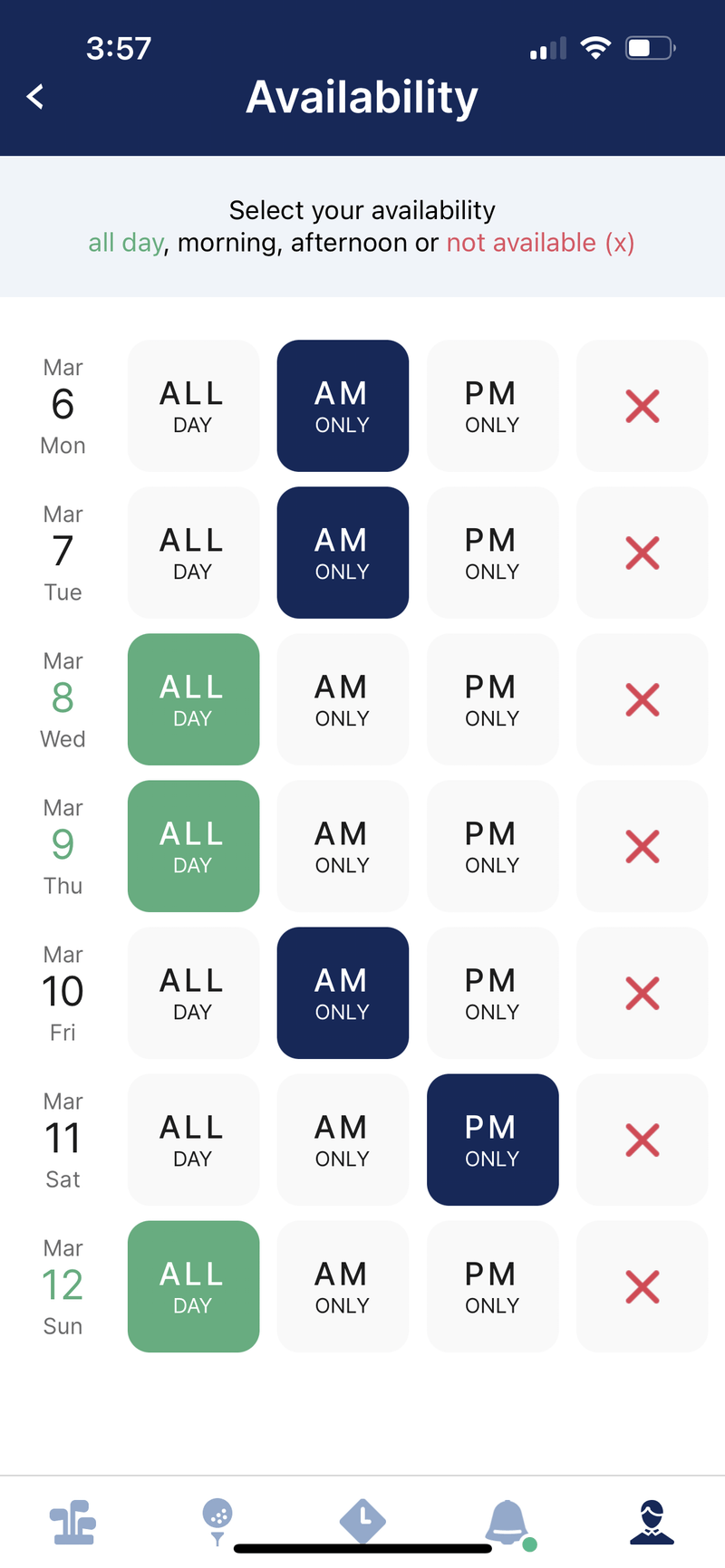This screenshot has width=725, height=1568.
Task: Select ALL DAY for Mon Mar 6
Action: pyautogui.click(x=193, y=406)
